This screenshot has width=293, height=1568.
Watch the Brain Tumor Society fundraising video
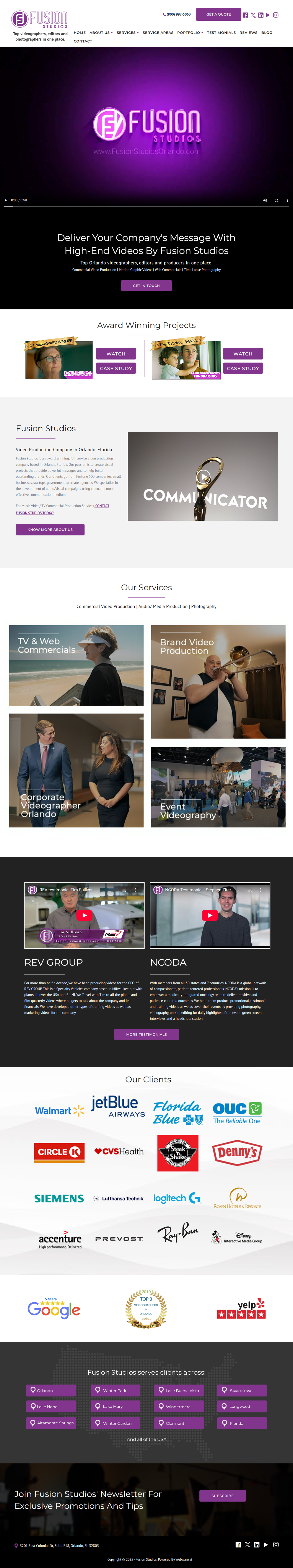[243, 354]
